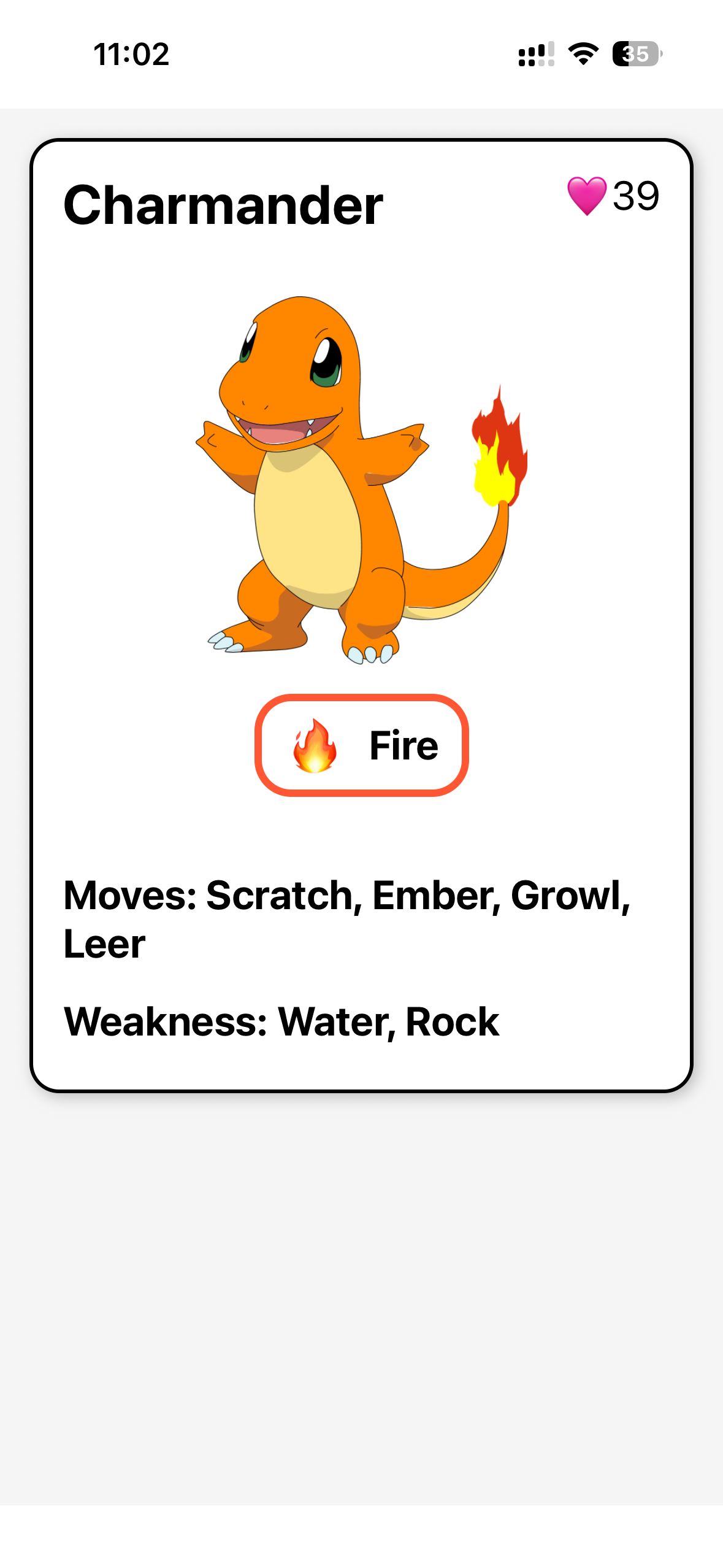Tap the Fire type chip
This screenshot has height=1568, width=723.
[362, 745]
